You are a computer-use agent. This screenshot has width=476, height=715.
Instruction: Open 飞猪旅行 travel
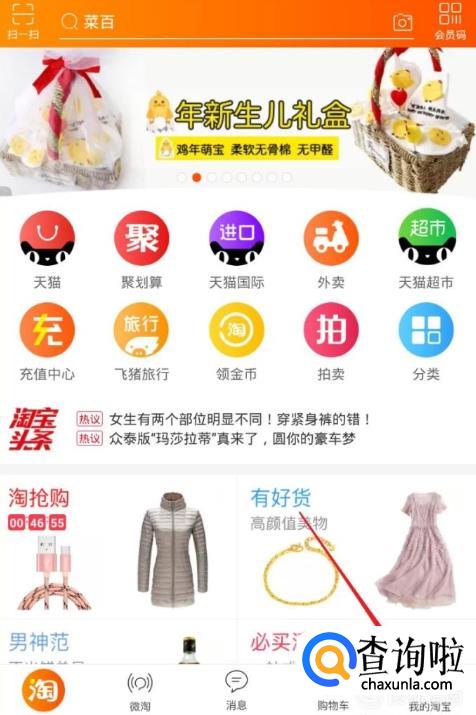click(x=141, y=342)
